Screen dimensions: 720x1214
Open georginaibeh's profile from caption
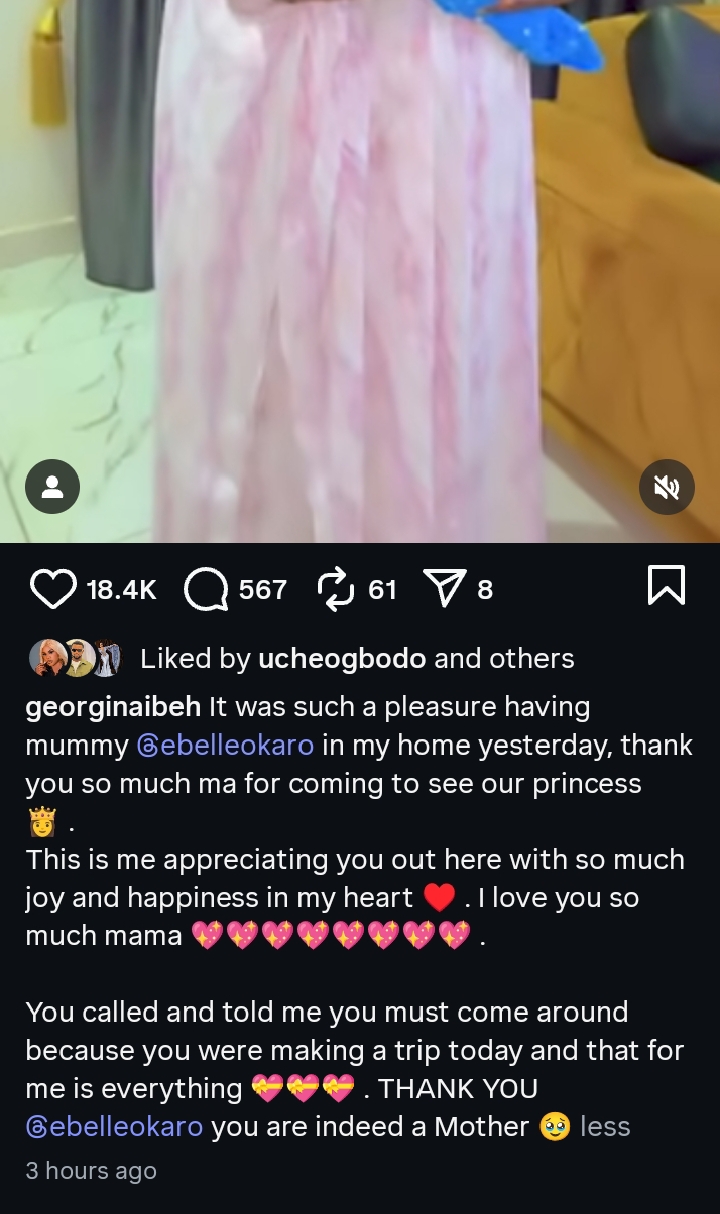pyautogui.click(x=112, y=708)
